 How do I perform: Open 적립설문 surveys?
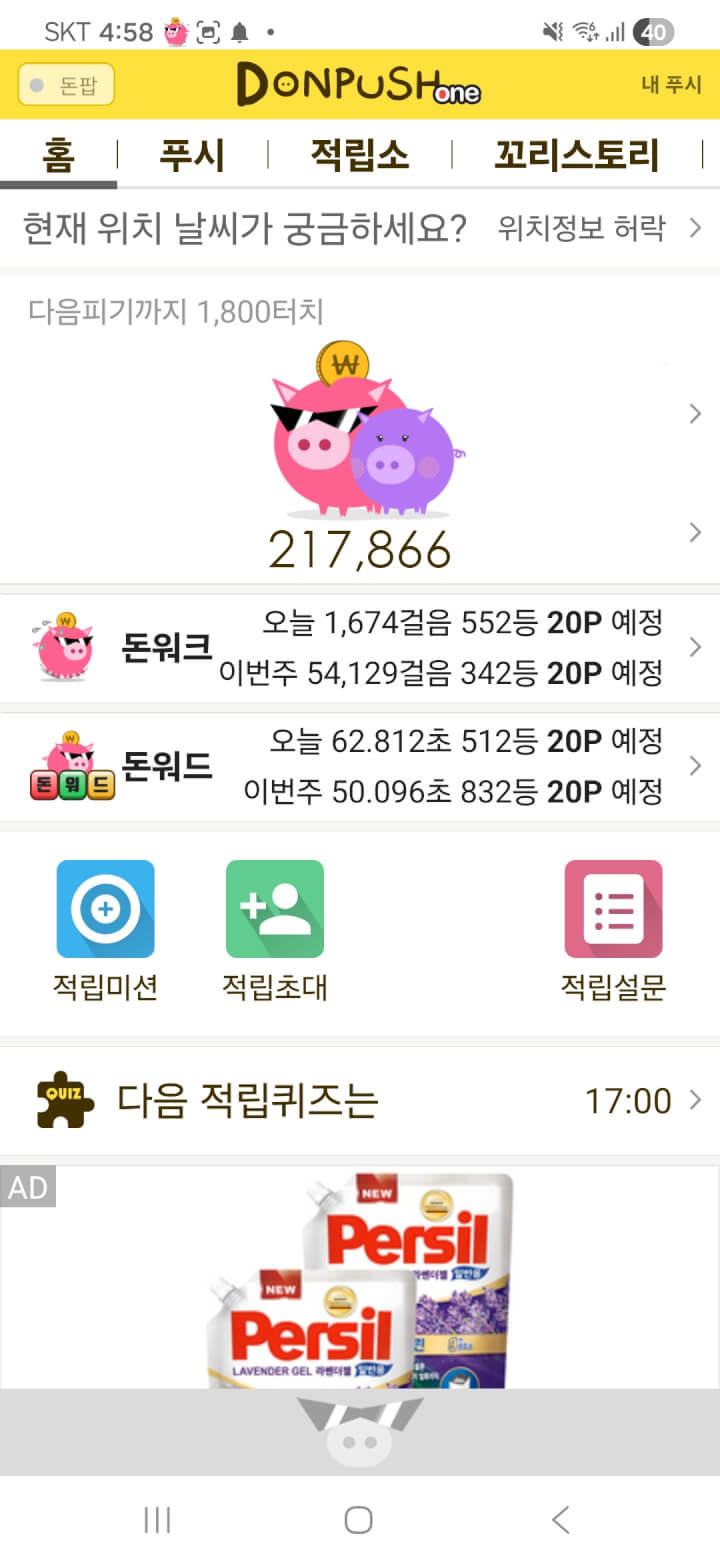pyautogui.click(x=613, y=930)
